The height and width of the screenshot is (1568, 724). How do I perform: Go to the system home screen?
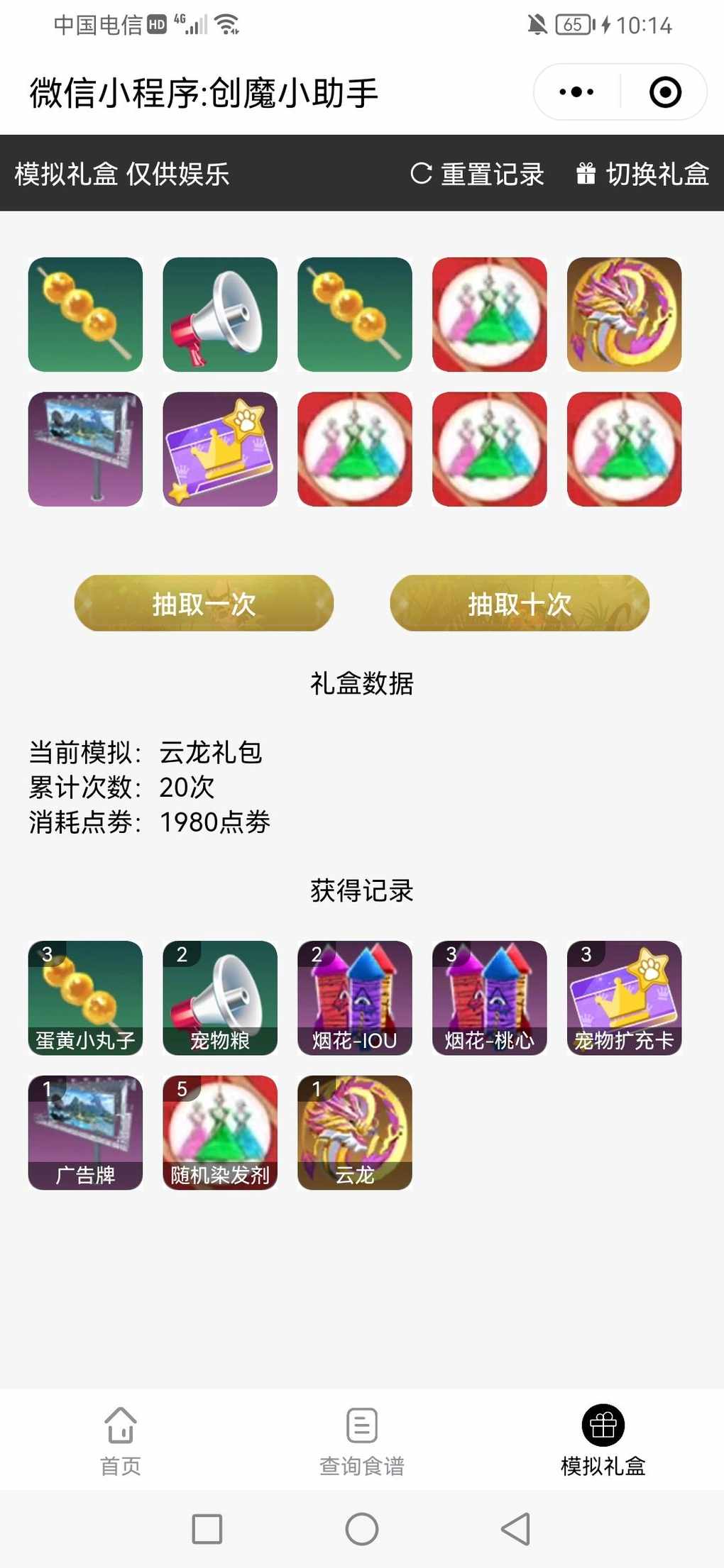pos(362,1529)
